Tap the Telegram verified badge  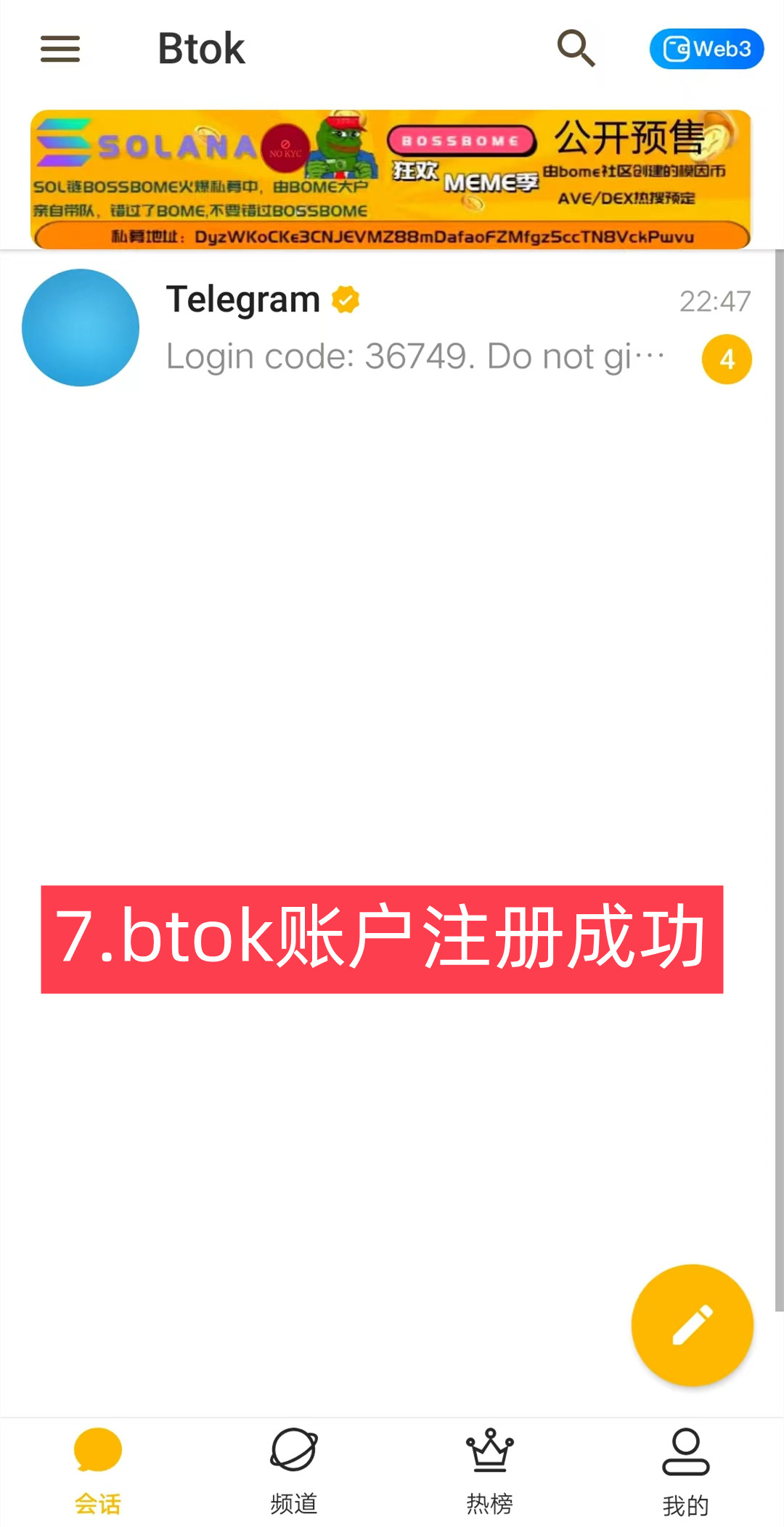pyautogui.click(x=345, y=298)
